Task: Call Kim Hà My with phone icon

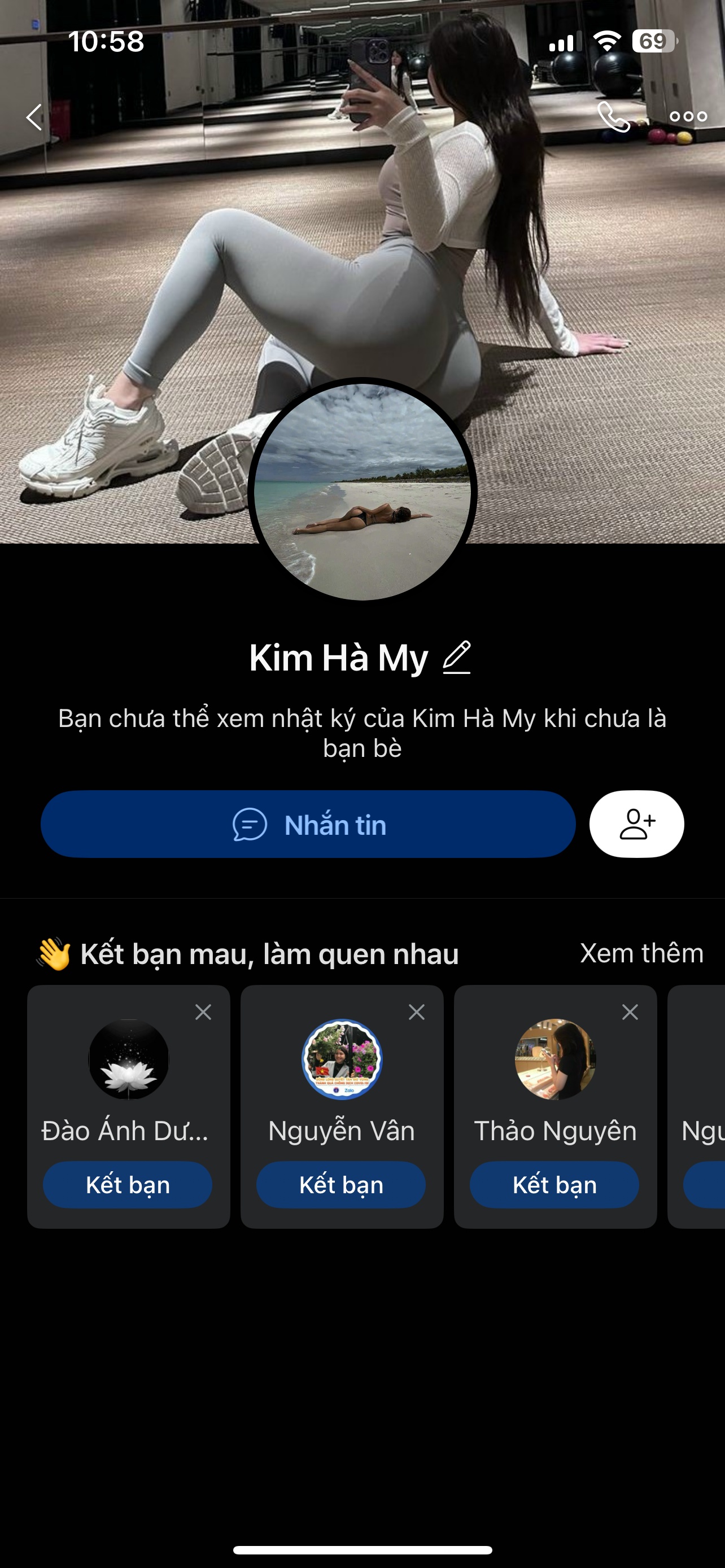Action: [x=613, y=117]
